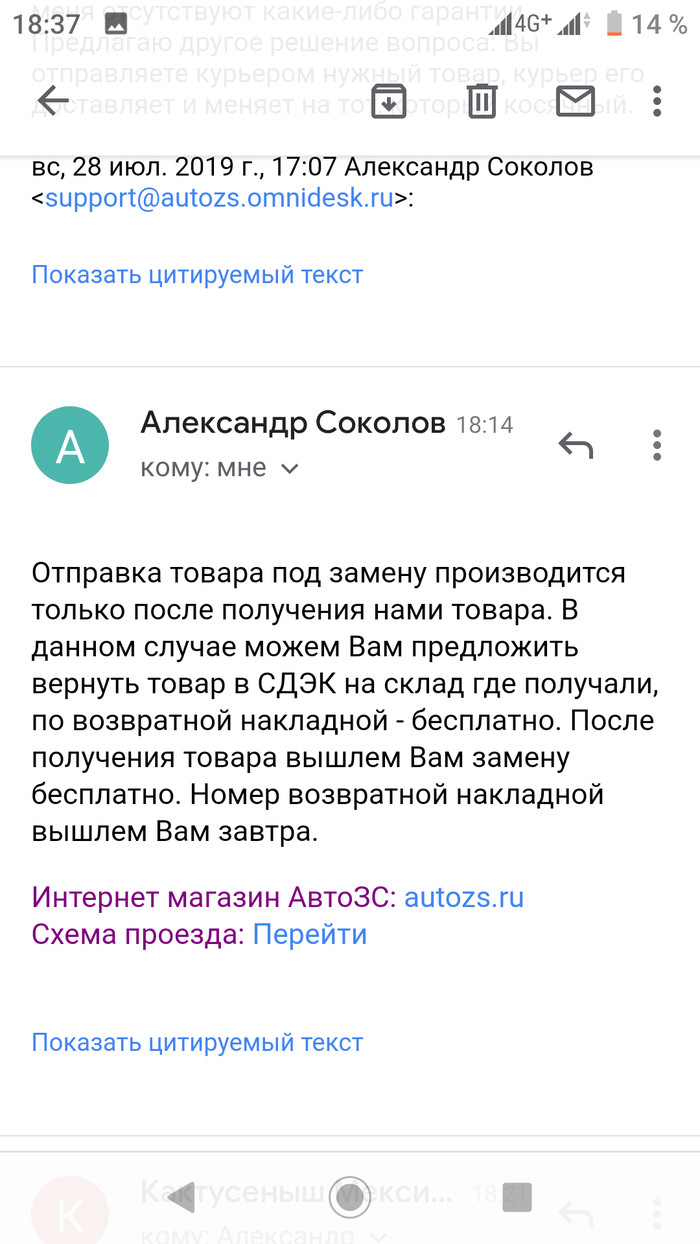Go back to the inbox

point(52,100)
